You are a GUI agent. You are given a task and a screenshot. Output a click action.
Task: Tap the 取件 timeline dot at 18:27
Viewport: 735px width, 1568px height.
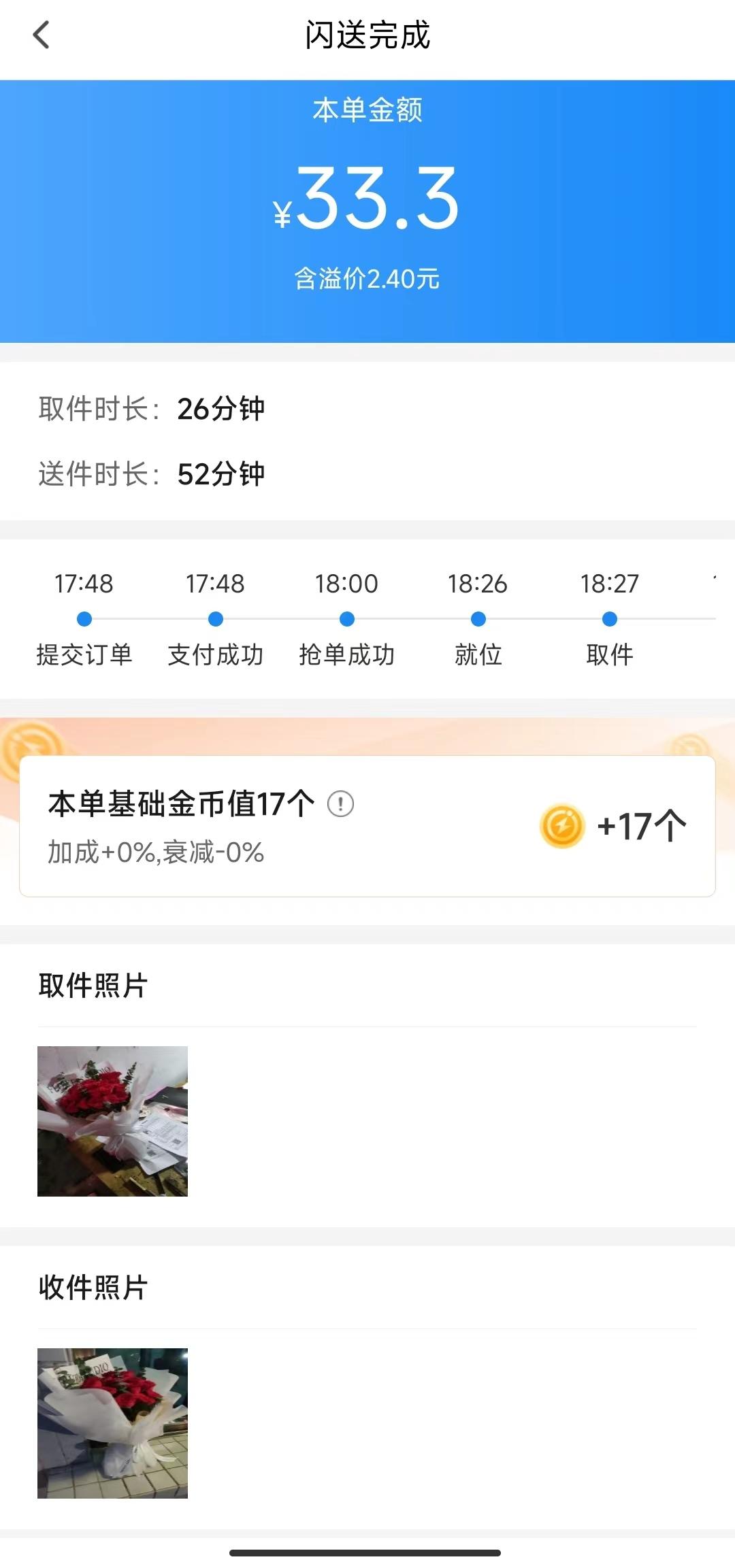point(609,619)
